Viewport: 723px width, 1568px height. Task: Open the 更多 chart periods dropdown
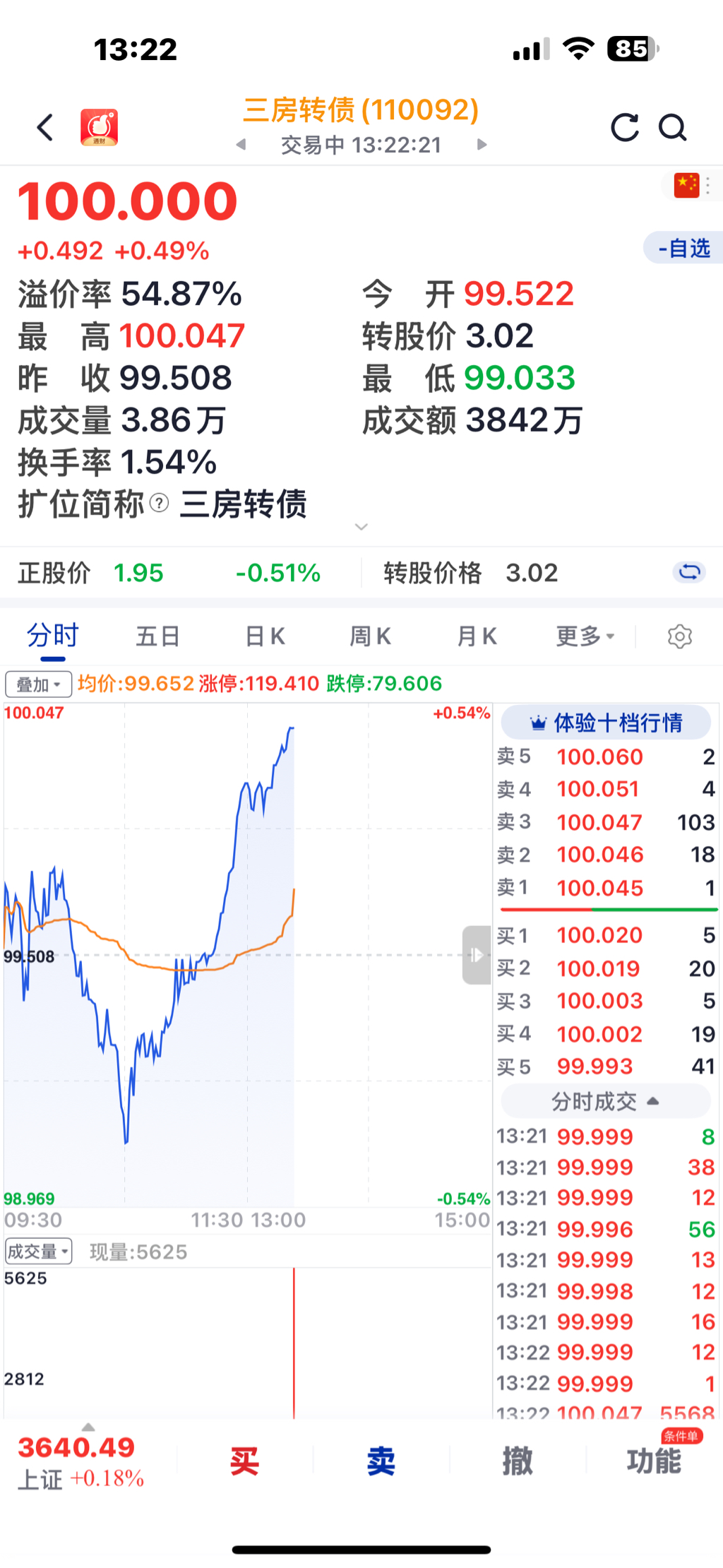coord(585,636)
